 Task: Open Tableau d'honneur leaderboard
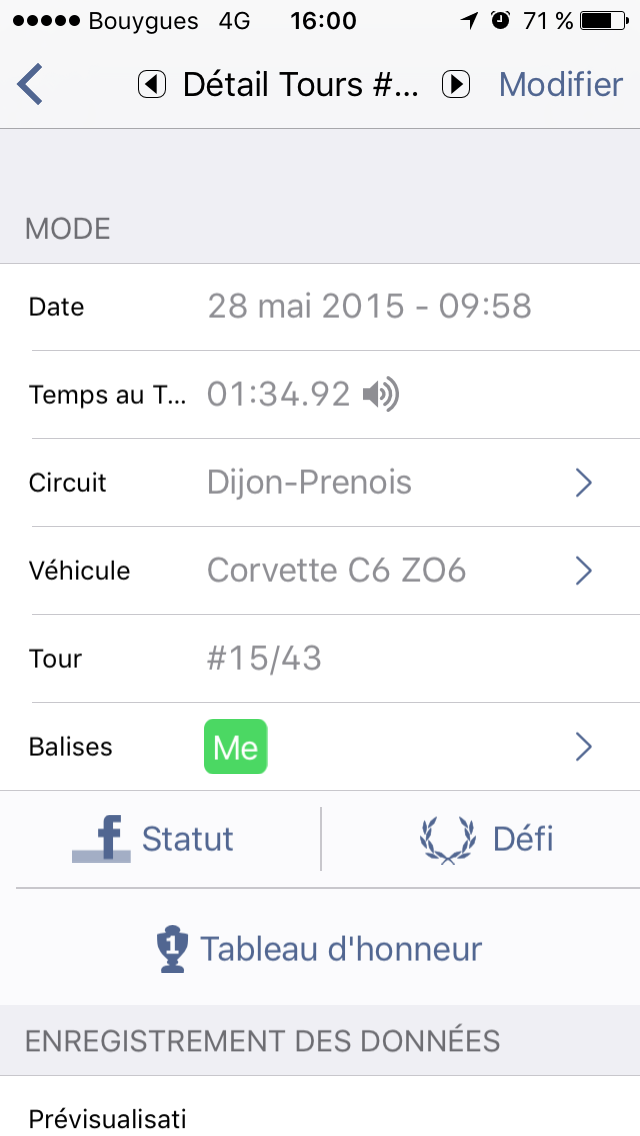tap(320, 948)
